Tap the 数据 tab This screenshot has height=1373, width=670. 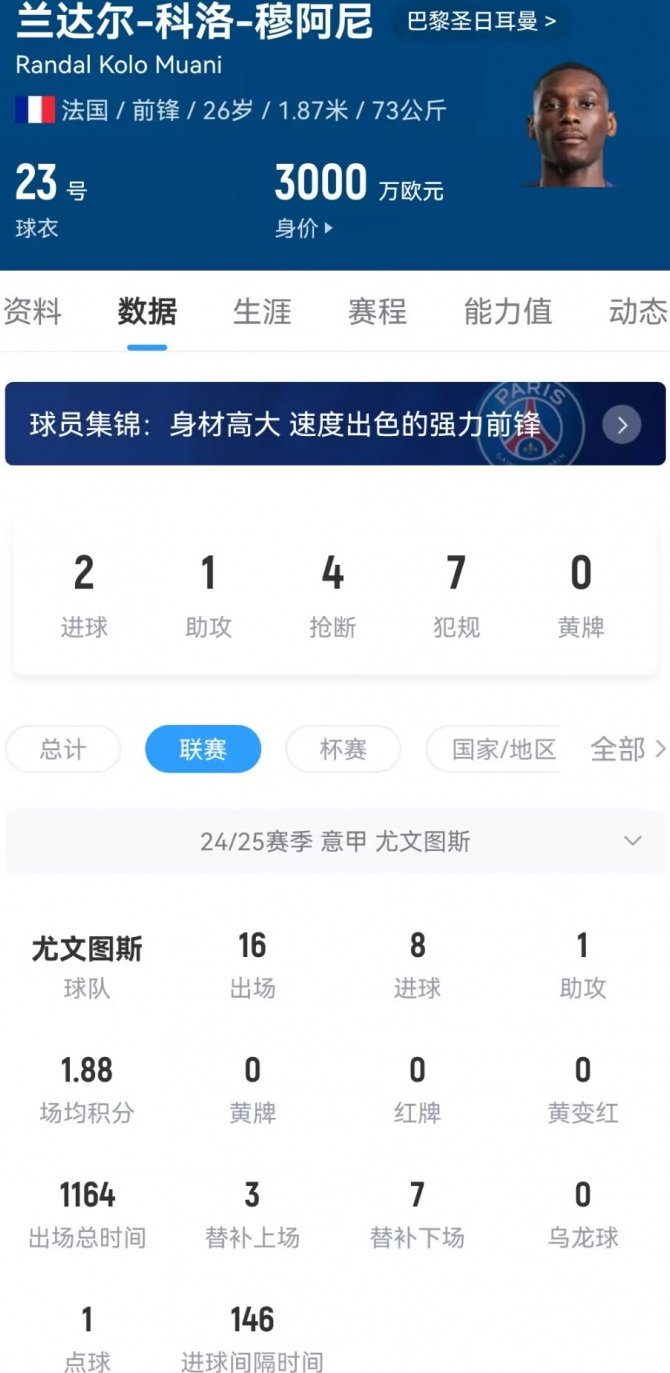(x=147, y=311)
